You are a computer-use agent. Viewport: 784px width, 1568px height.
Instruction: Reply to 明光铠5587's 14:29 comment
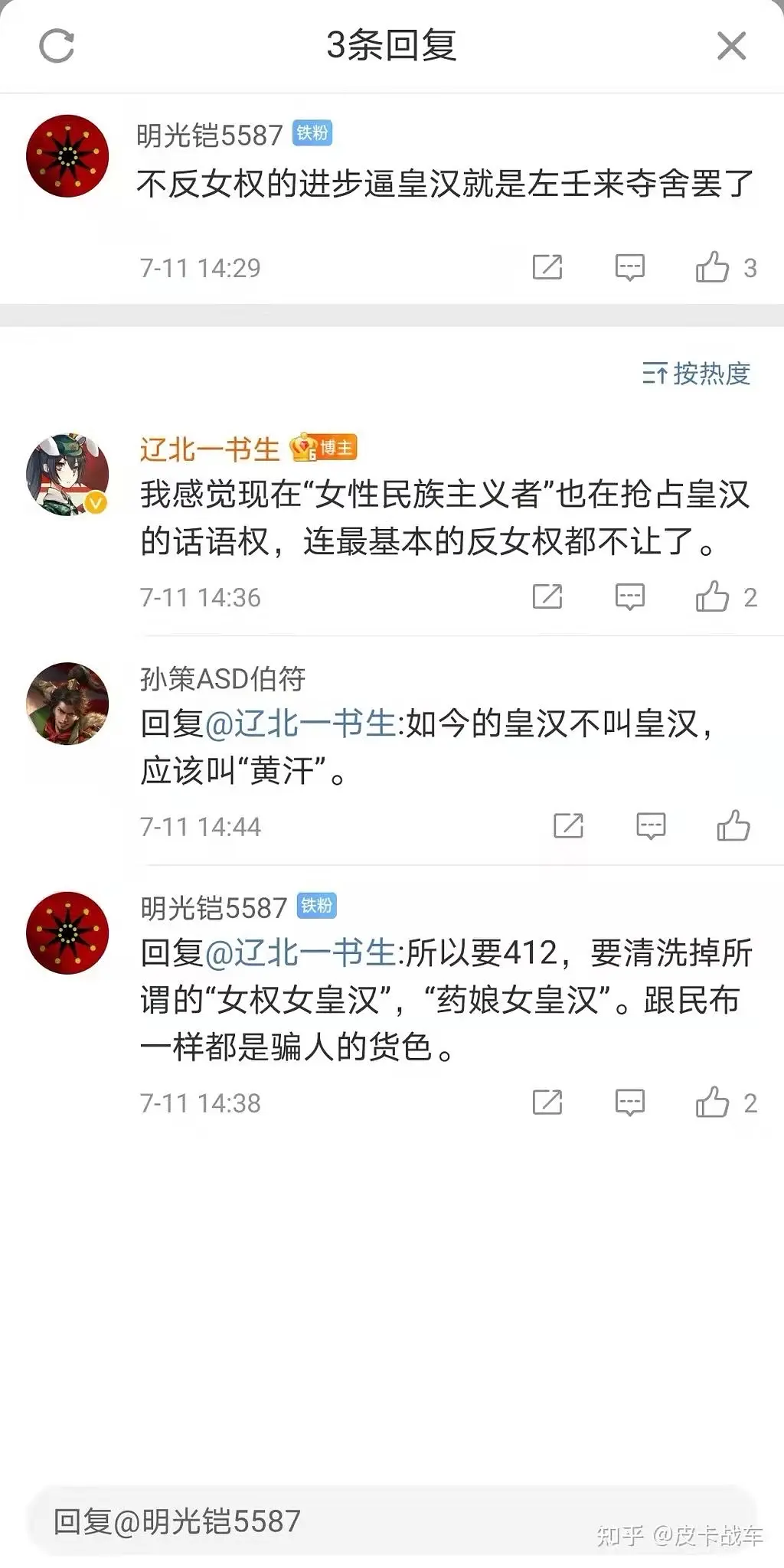[629, 267]
